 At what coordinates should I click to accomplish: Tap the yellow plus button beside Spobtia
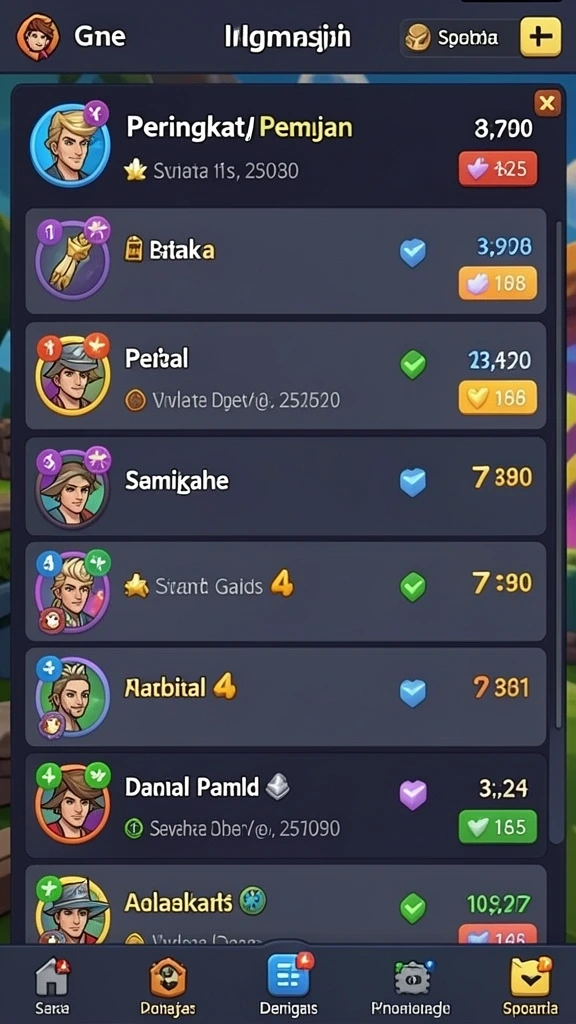[540, 37]
